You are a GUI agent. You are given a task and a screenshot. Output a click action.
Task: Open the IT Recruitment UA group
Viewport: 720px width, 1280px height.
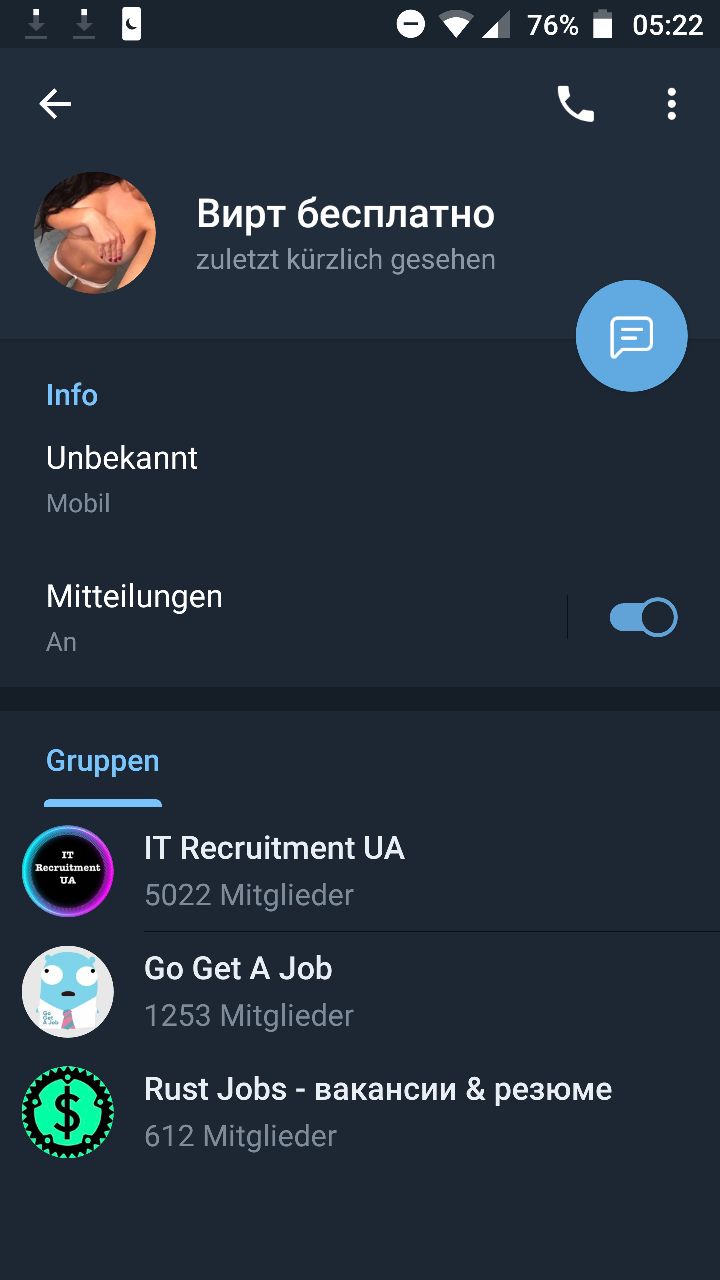tap(360, 871)
